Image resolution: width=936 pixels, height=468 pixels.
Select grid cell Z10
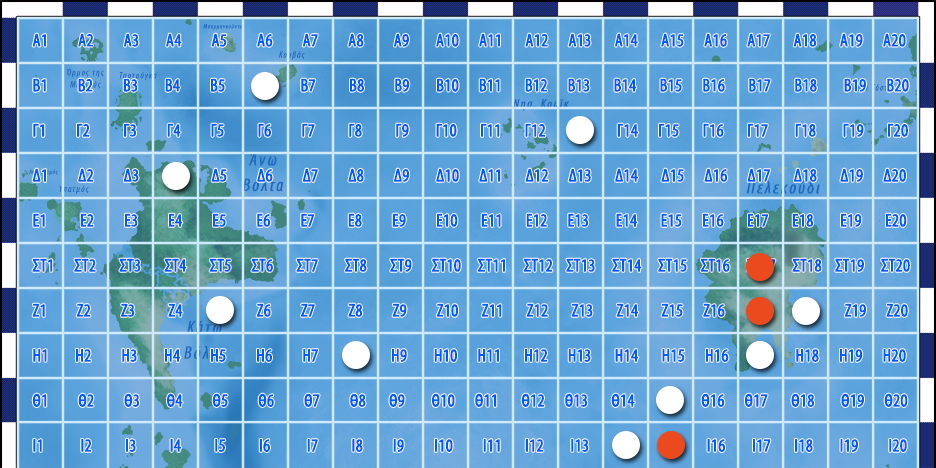click(447, 311)
